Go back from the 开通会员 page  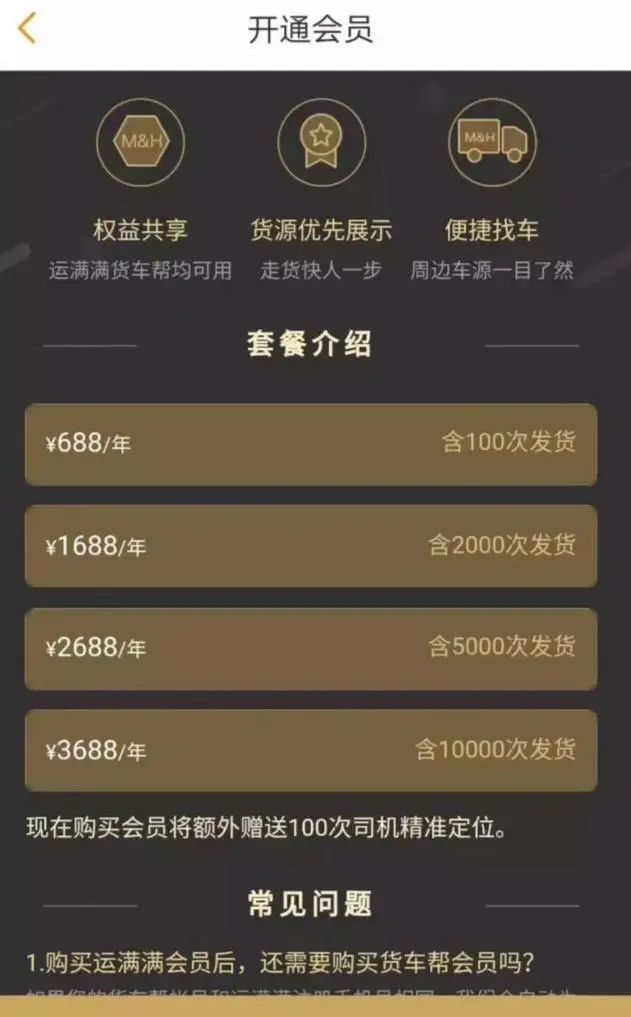27,28
